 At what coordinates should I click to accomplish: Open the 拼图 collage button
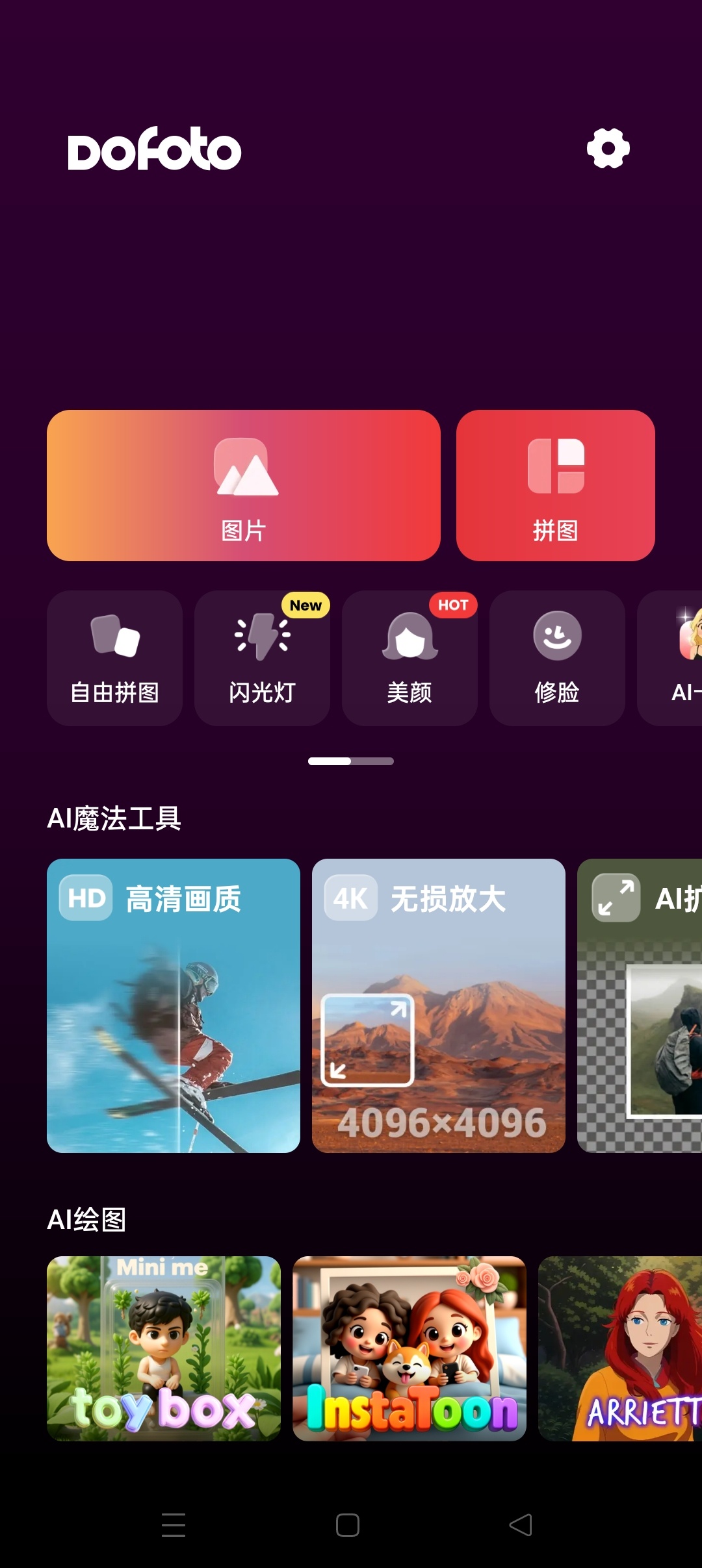(555, 485)
